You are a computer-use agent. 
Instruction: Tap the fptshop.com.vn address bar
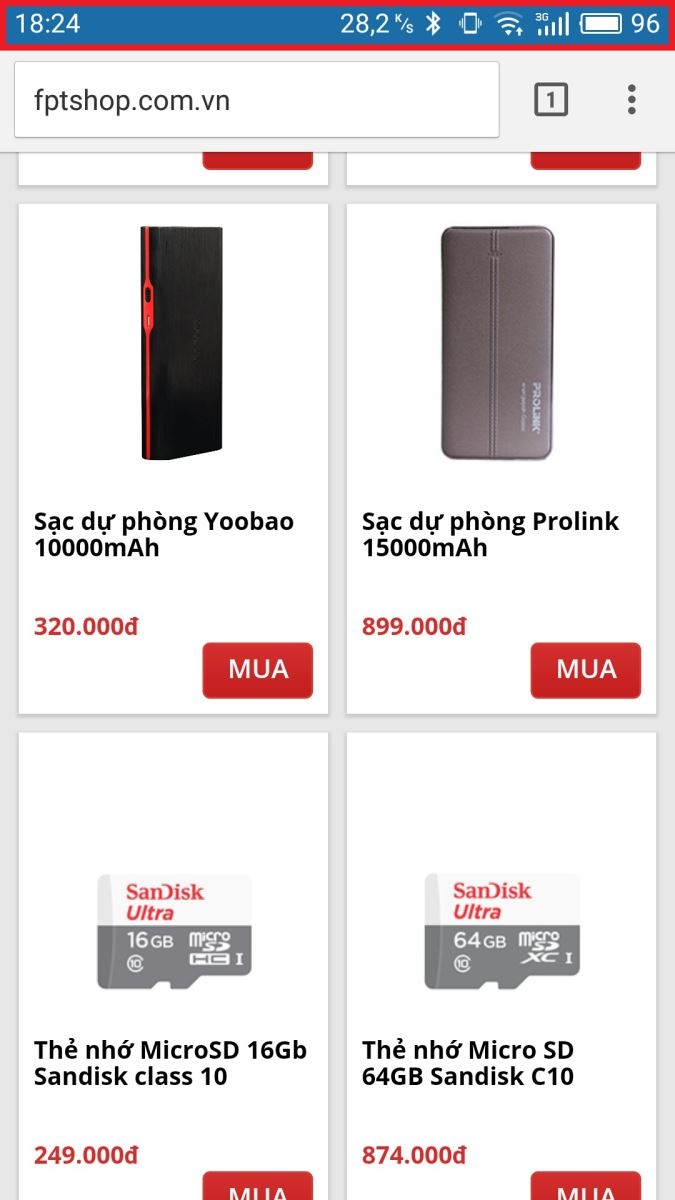pos(256,100)
